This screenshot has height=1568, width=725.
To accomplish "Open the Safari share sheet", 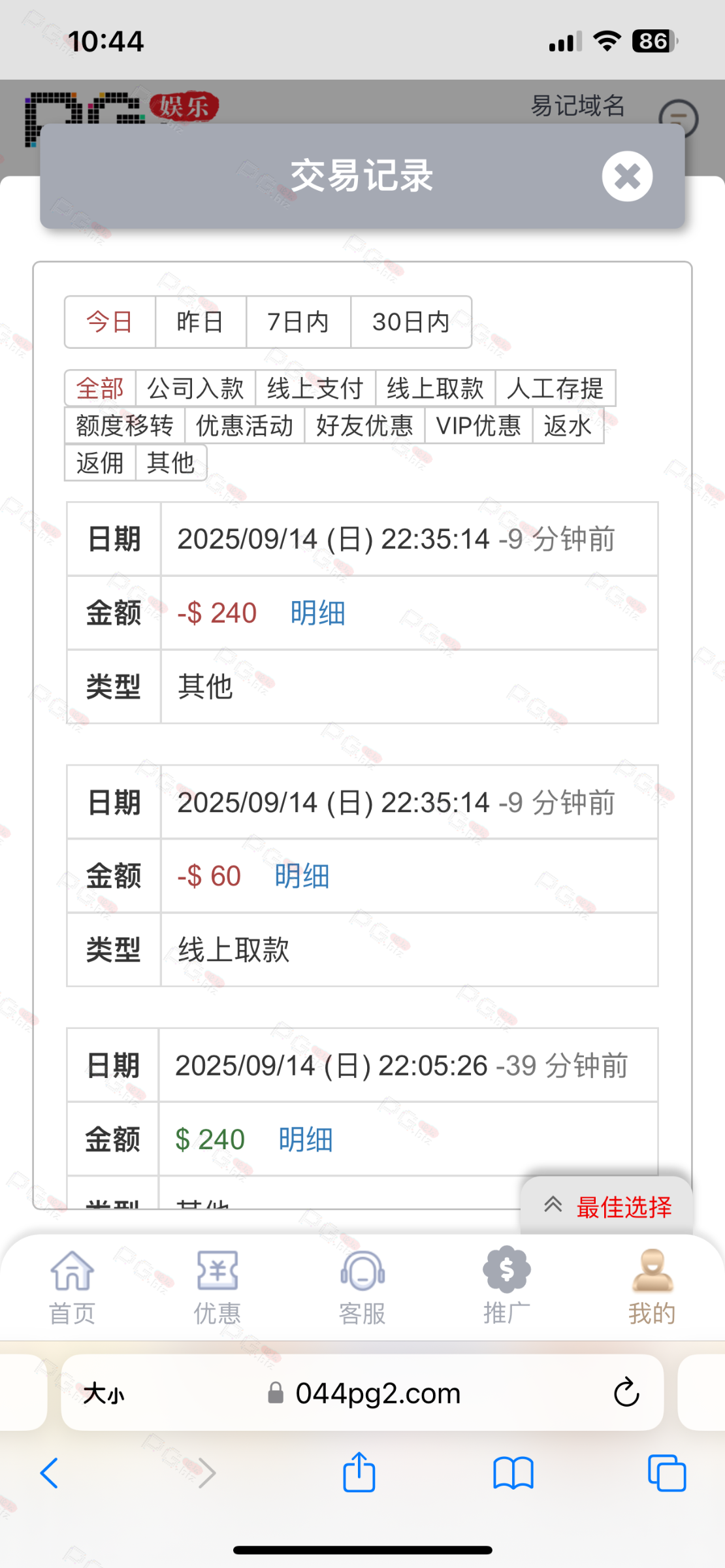I will [359, 1473].
